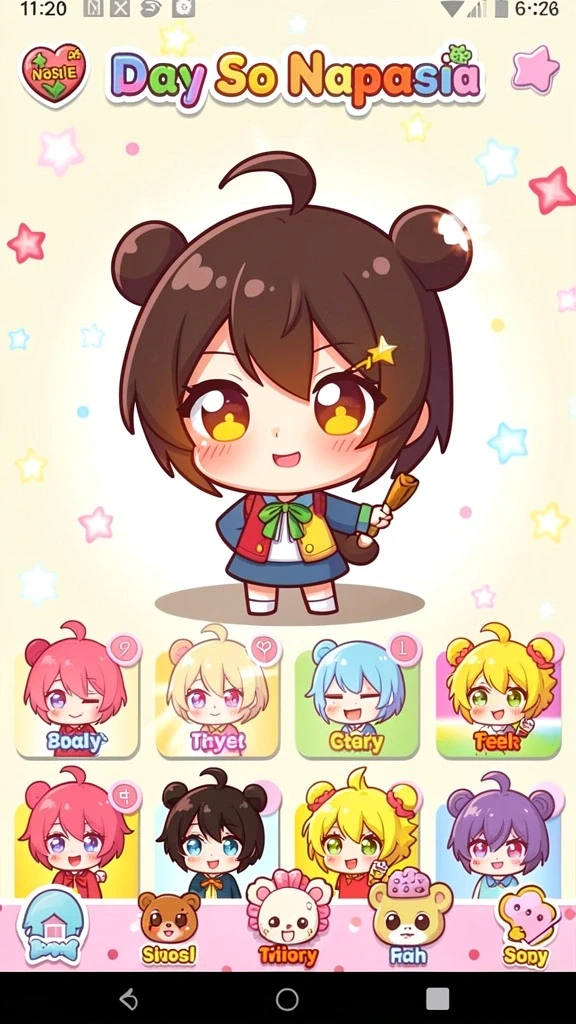Switch to the Sluosl bear tab
Image resolution: width=576 pixels, height=1024 pixels.
click(169, 929)
